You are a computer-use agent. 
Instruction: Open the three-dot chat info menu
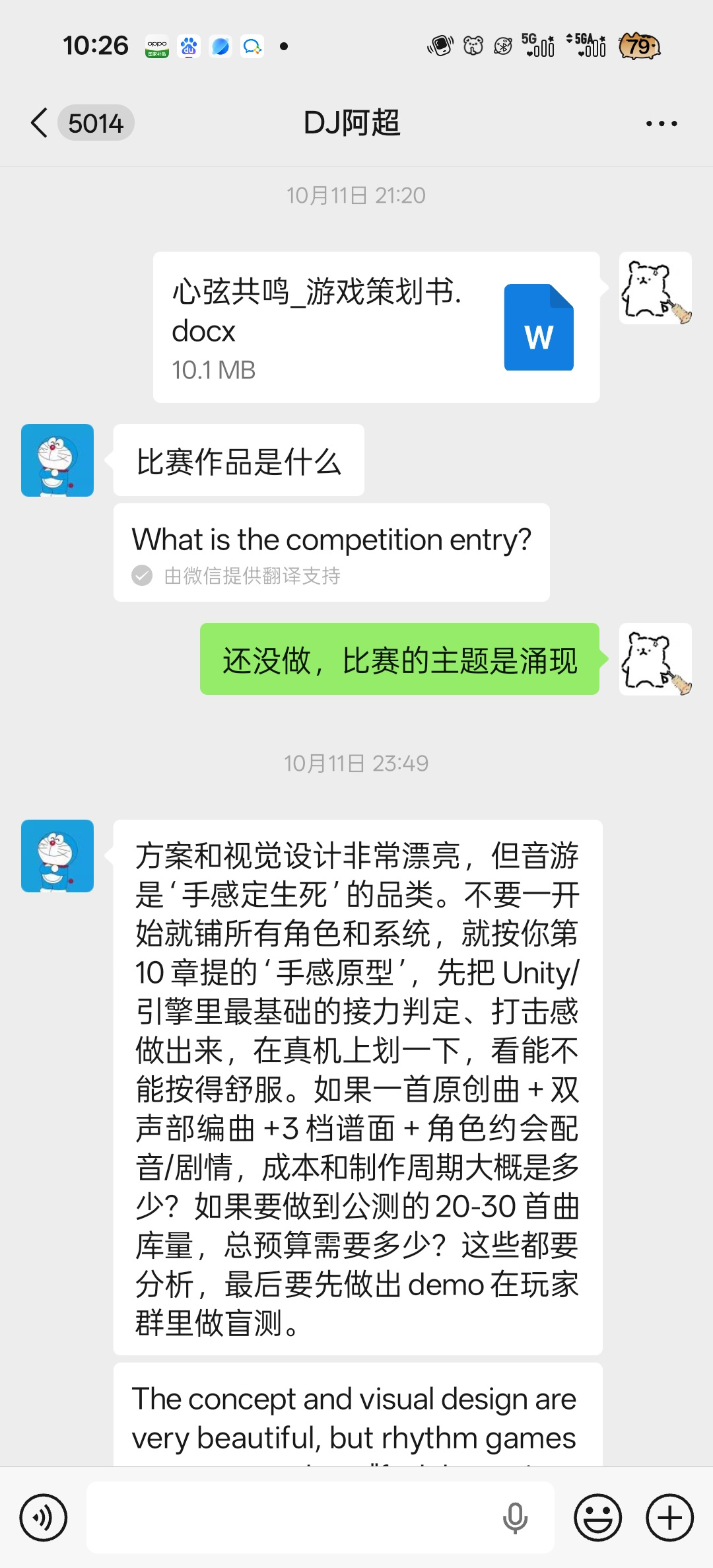click(662, 124)
